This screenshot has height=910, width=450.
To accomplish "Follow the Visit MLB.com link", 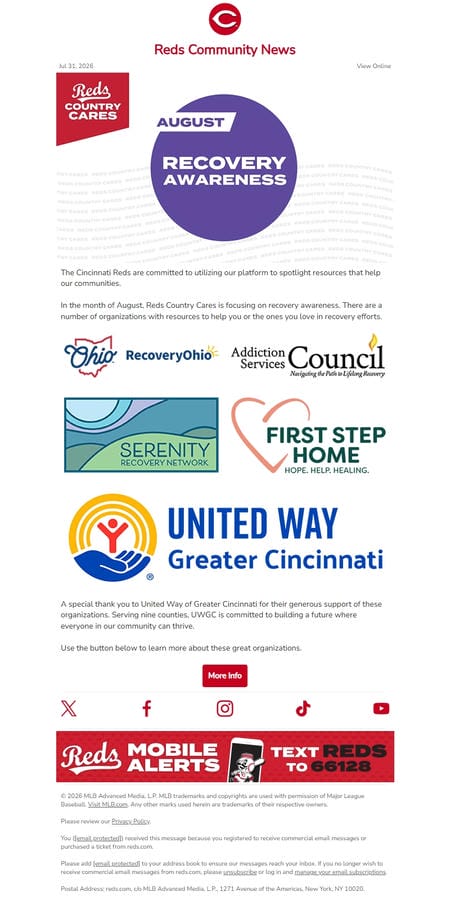I will (x=107, y=805).
